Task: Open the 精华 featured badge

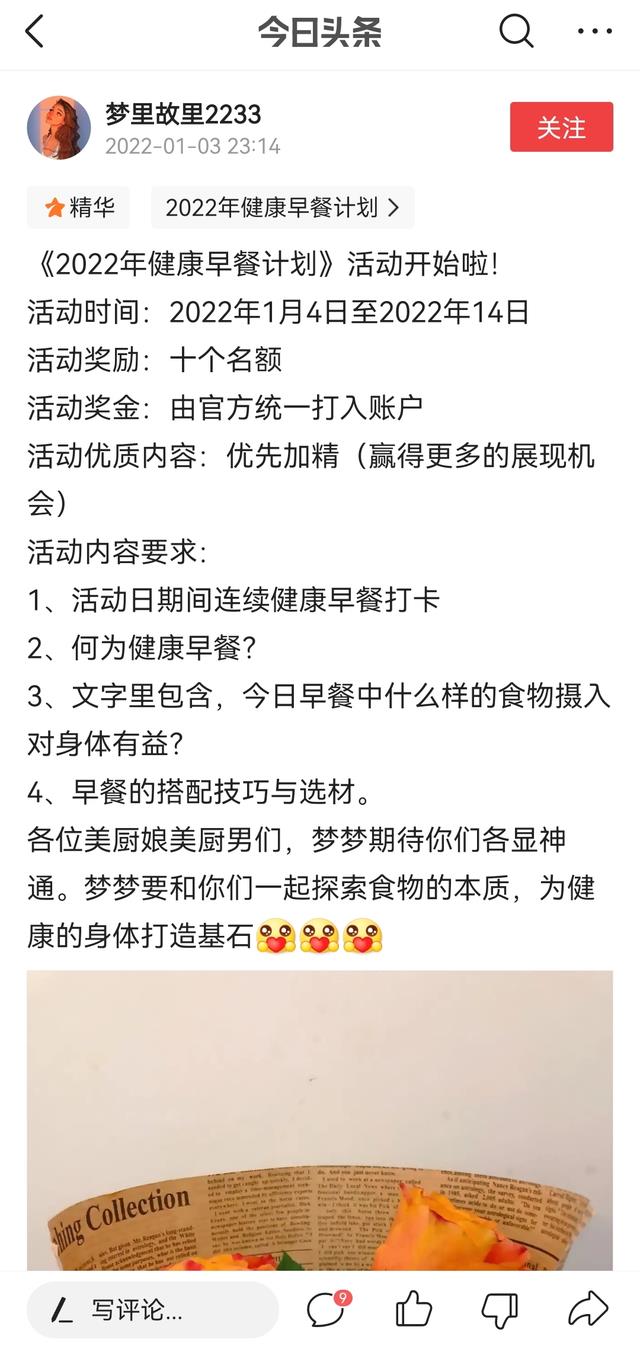Action: [80, 207]
